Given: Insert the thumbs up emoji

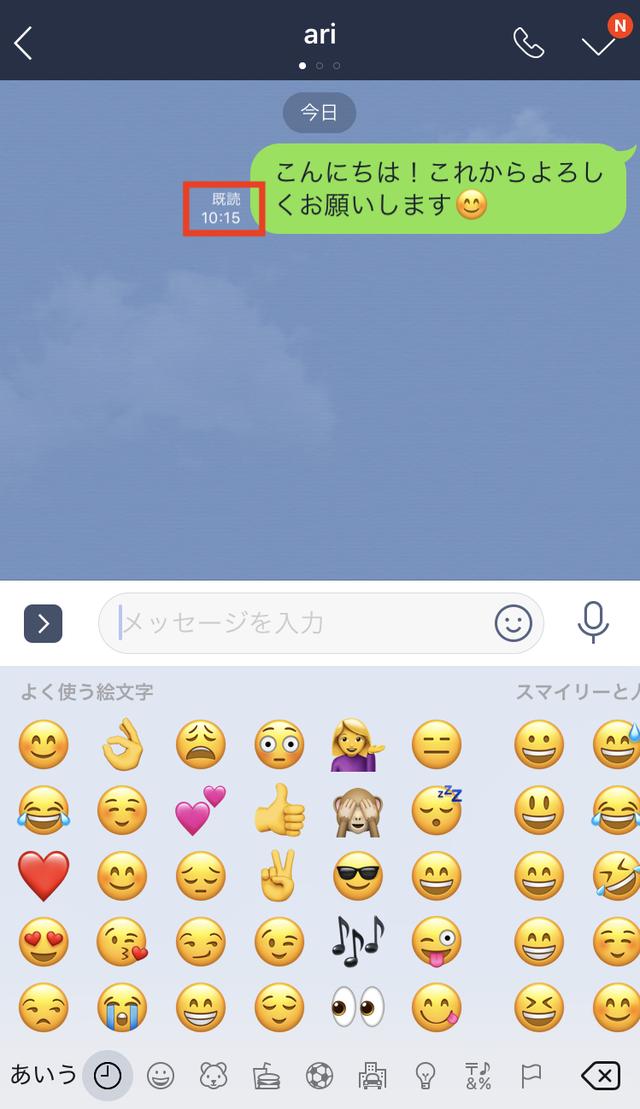Looking at the screenshot, I should coord(279,810).
